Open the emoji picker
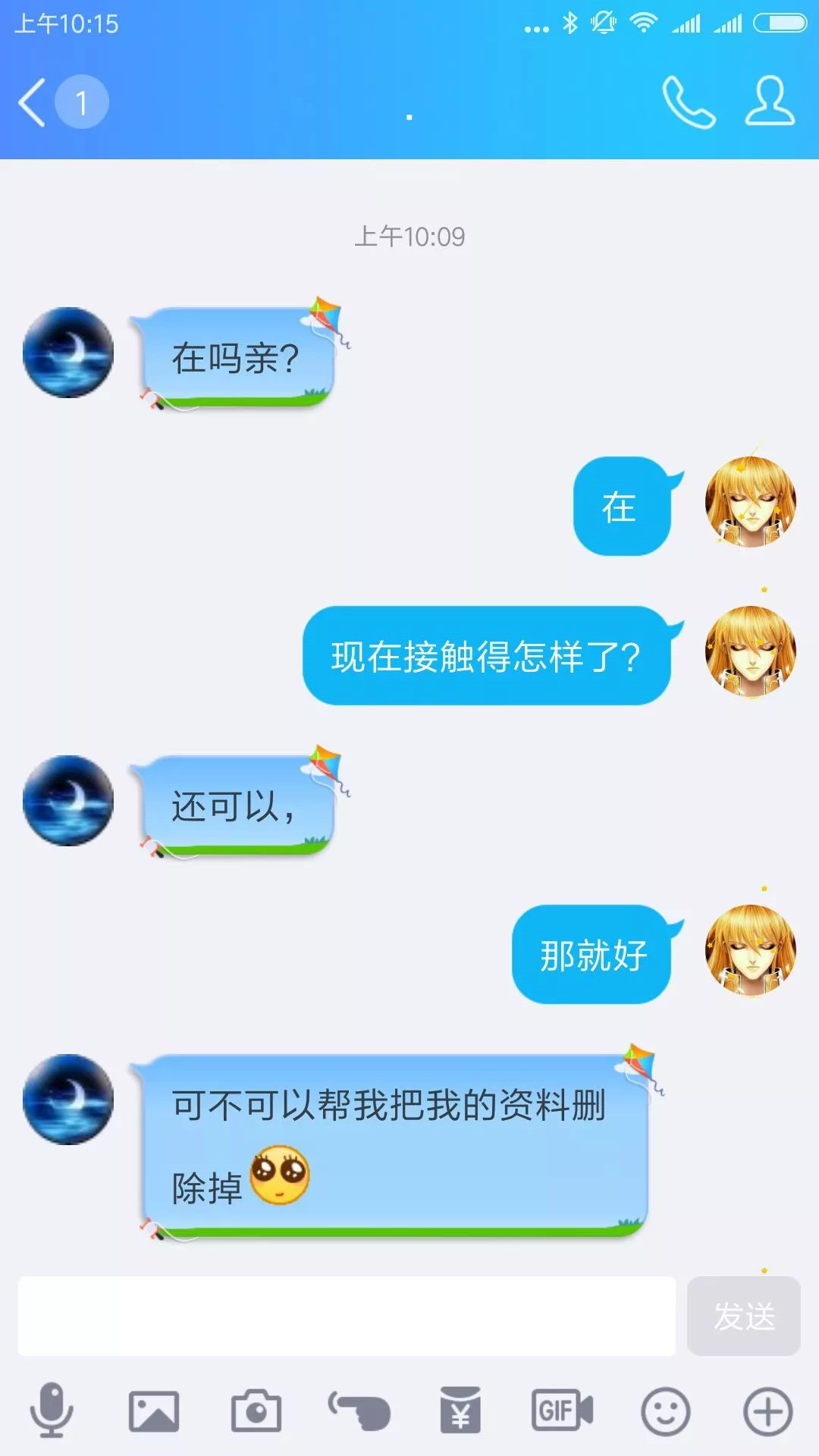This screenshot has height=1456, width=819. [665, 1411]
